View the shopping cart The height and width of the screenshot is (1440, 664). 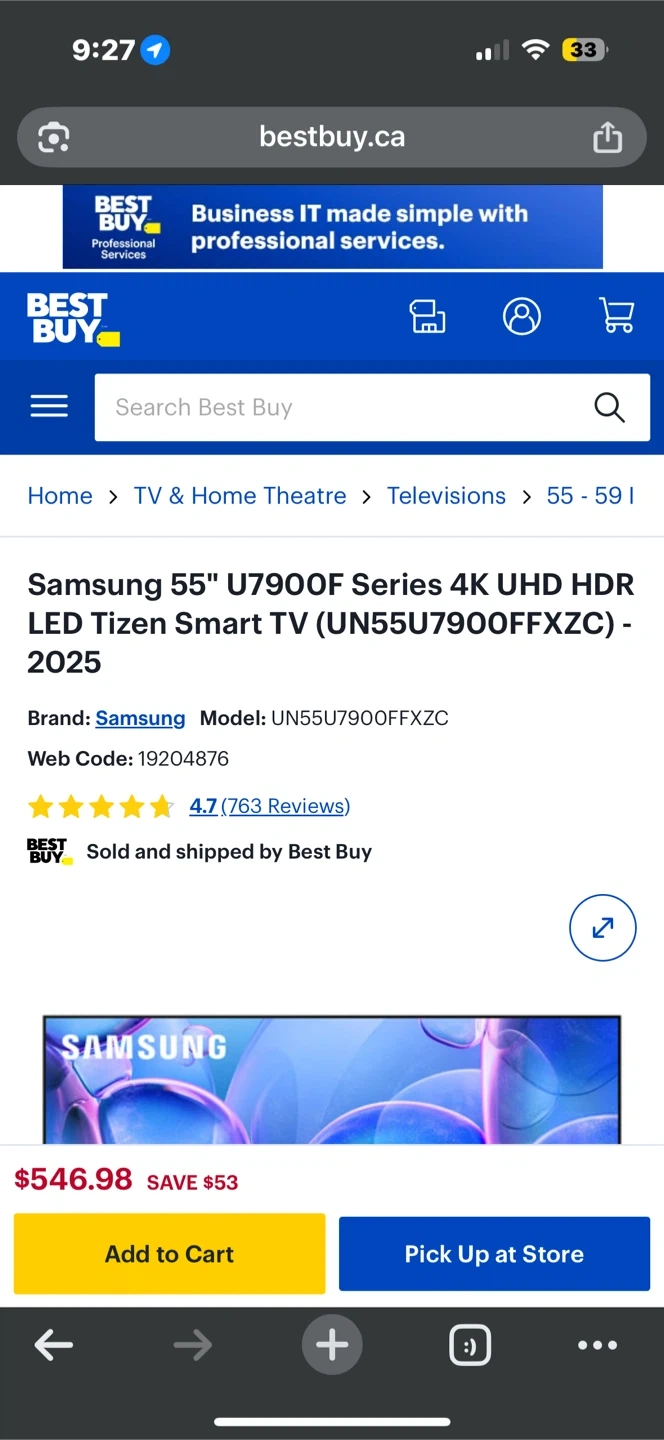pyautogui.click(x=616, y=317)
